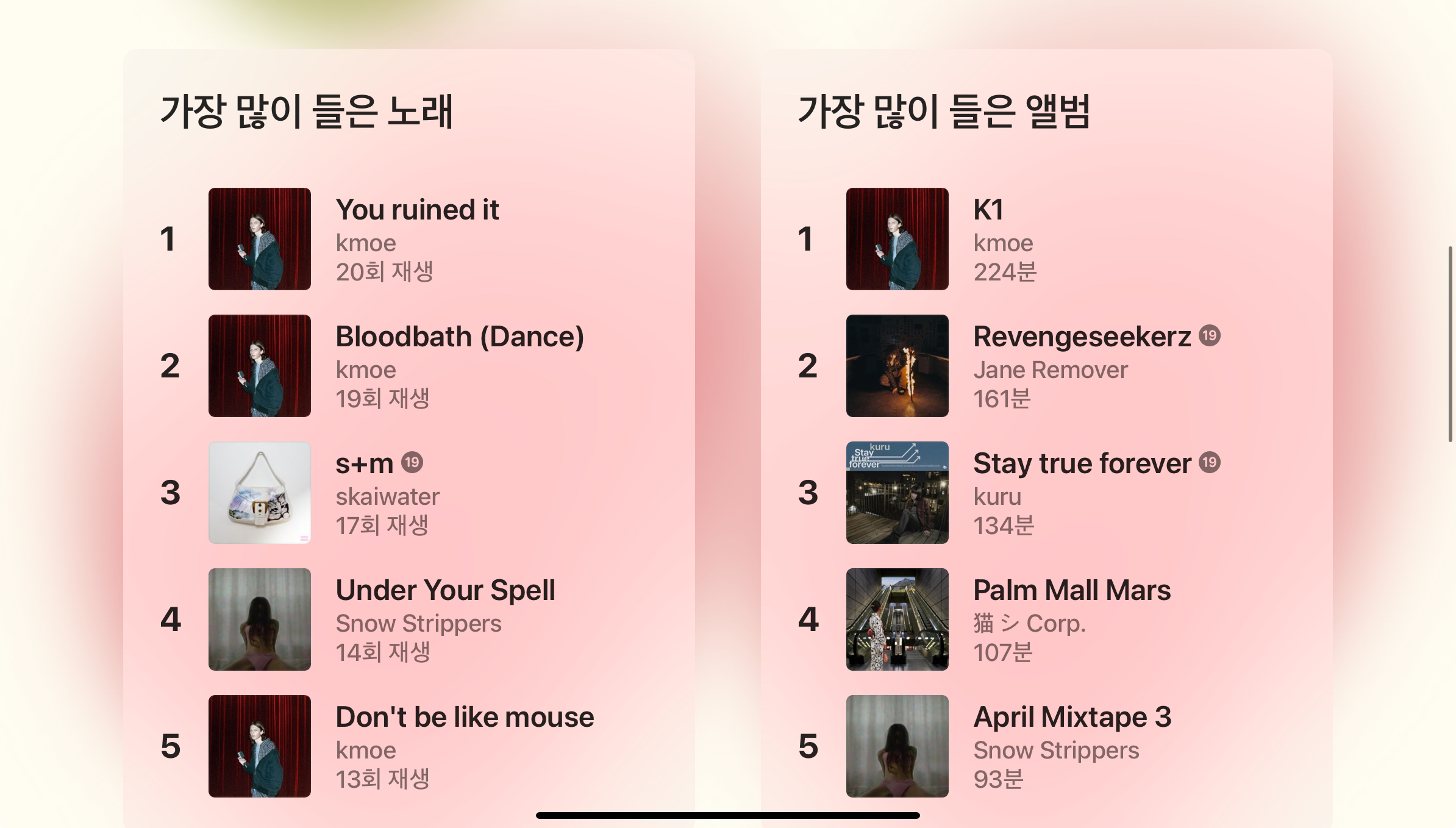This screenshot has height=828, width=1456.
Task: Select the song s+m by skaiwater
Action: [364, 464]
